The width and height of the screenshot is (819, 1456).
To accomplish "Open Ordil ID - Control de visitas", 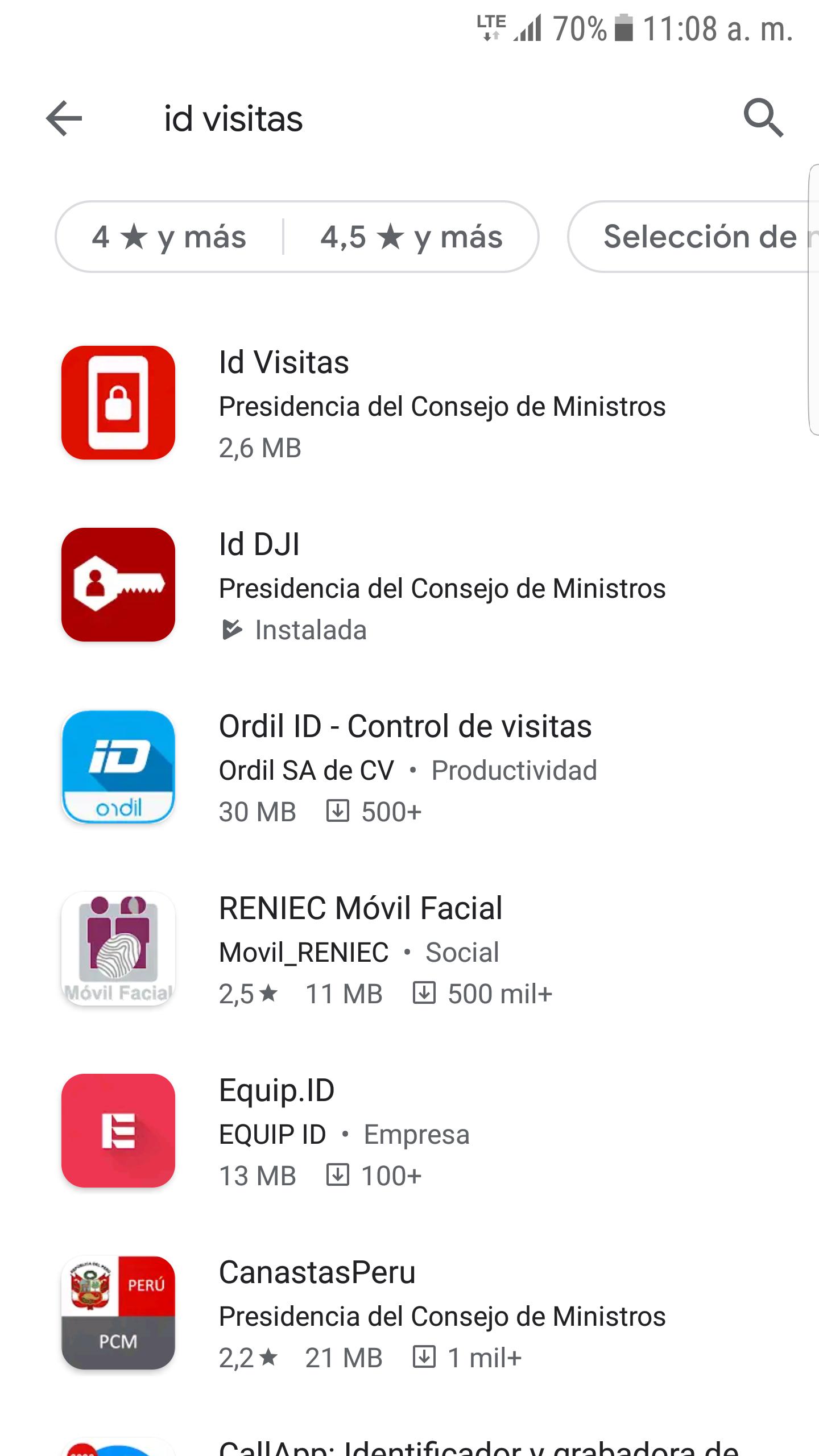I will click(409, 767).
